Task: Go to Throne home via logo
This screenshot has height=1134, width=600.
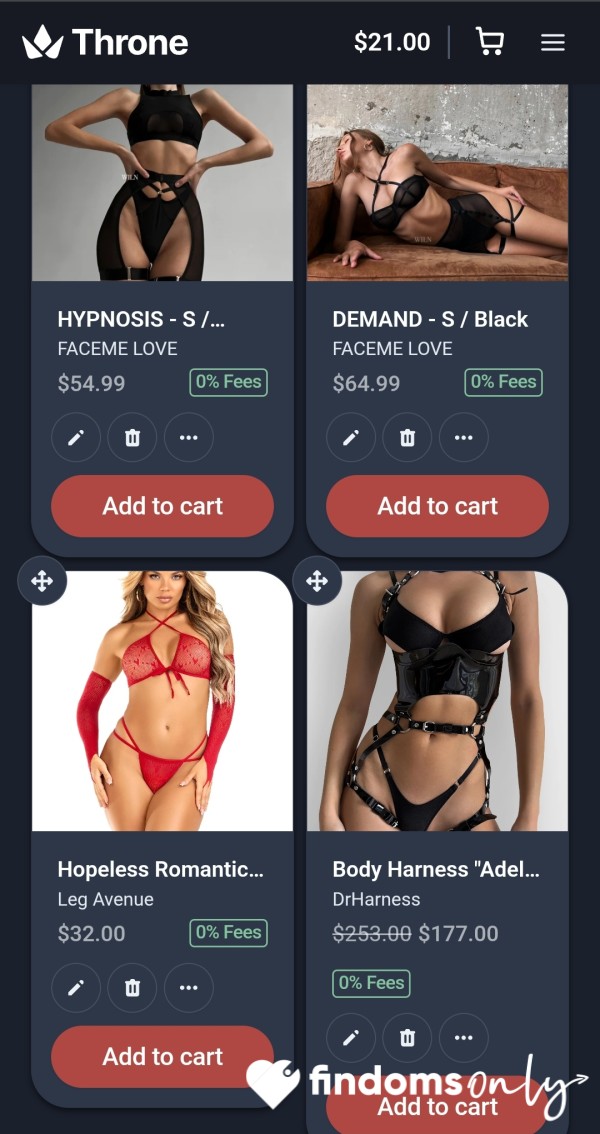Action: (x=106, y=42)
